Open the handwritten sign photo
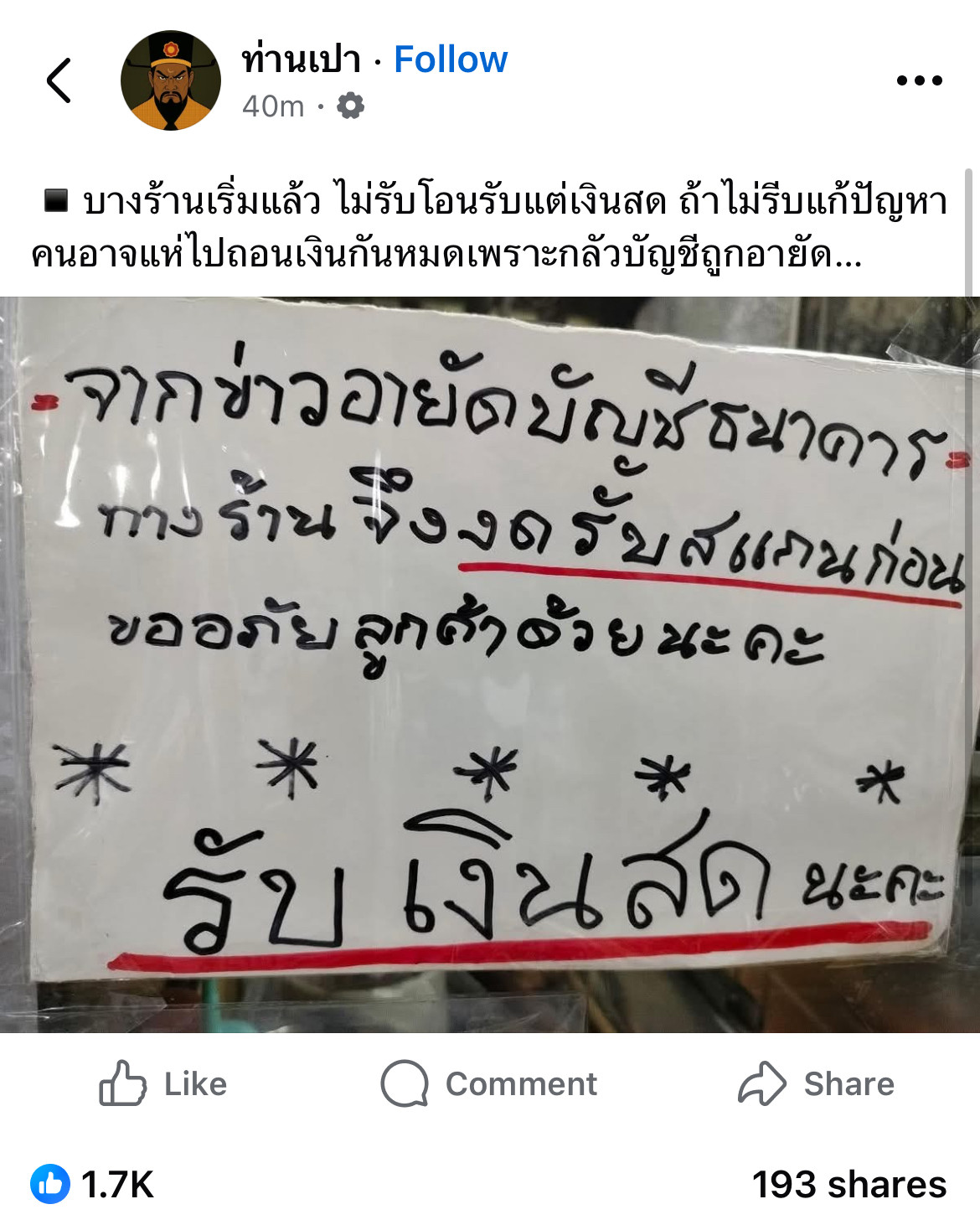980x1225 pixels. [490, 664]
